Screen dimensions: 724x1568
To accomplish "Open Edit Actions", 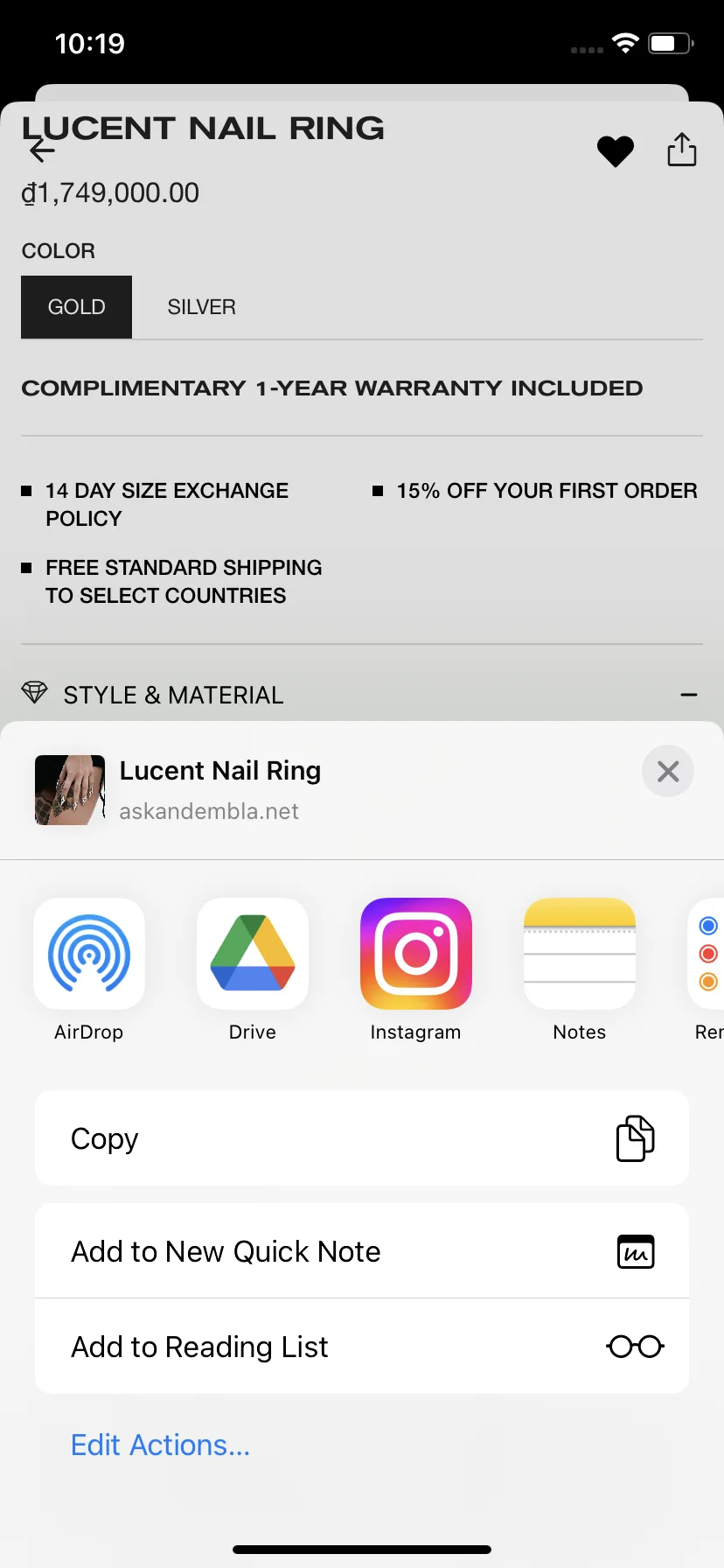I will tap(160, 1445).
